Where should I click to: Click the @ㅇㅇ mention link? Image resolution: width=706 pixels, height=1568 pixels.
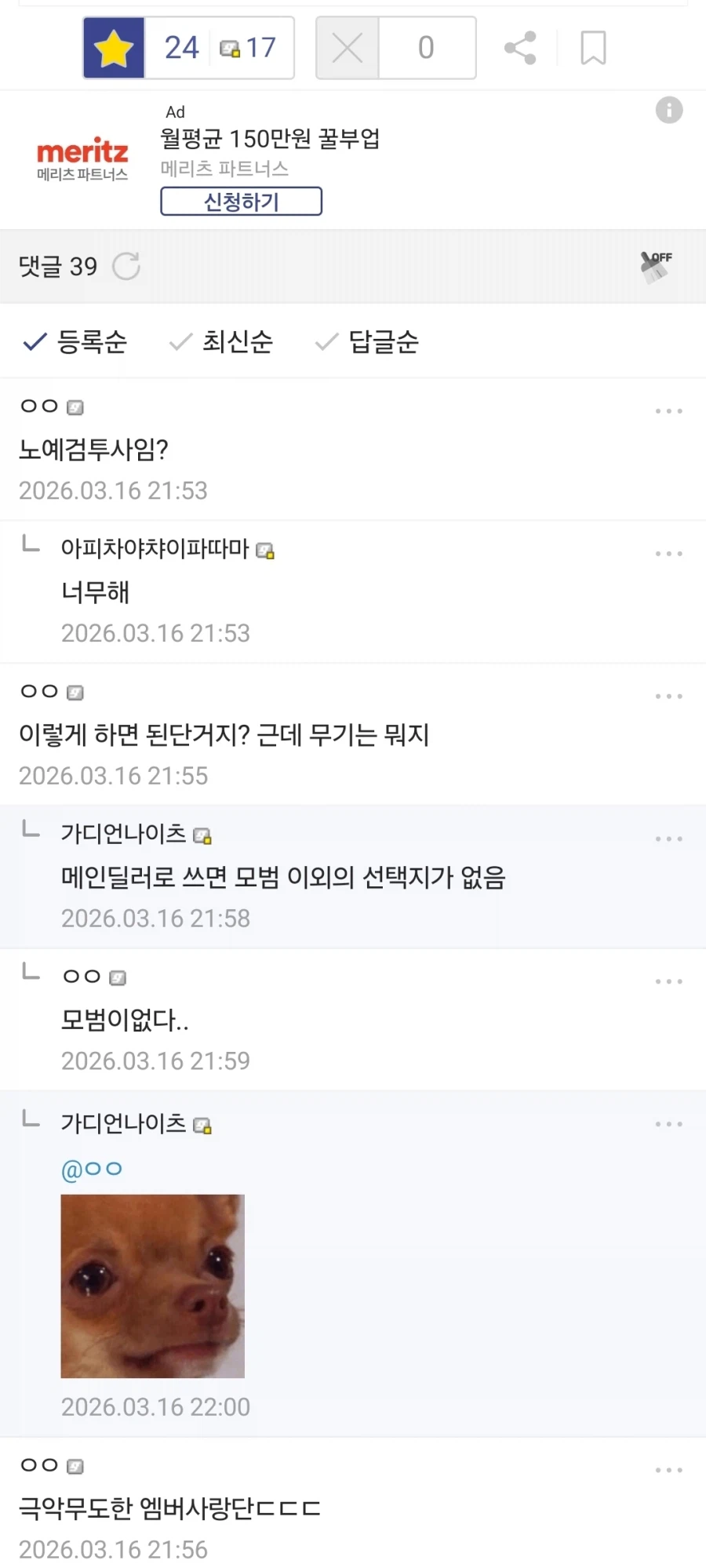pyautogui.click(x=91, y=1168)
